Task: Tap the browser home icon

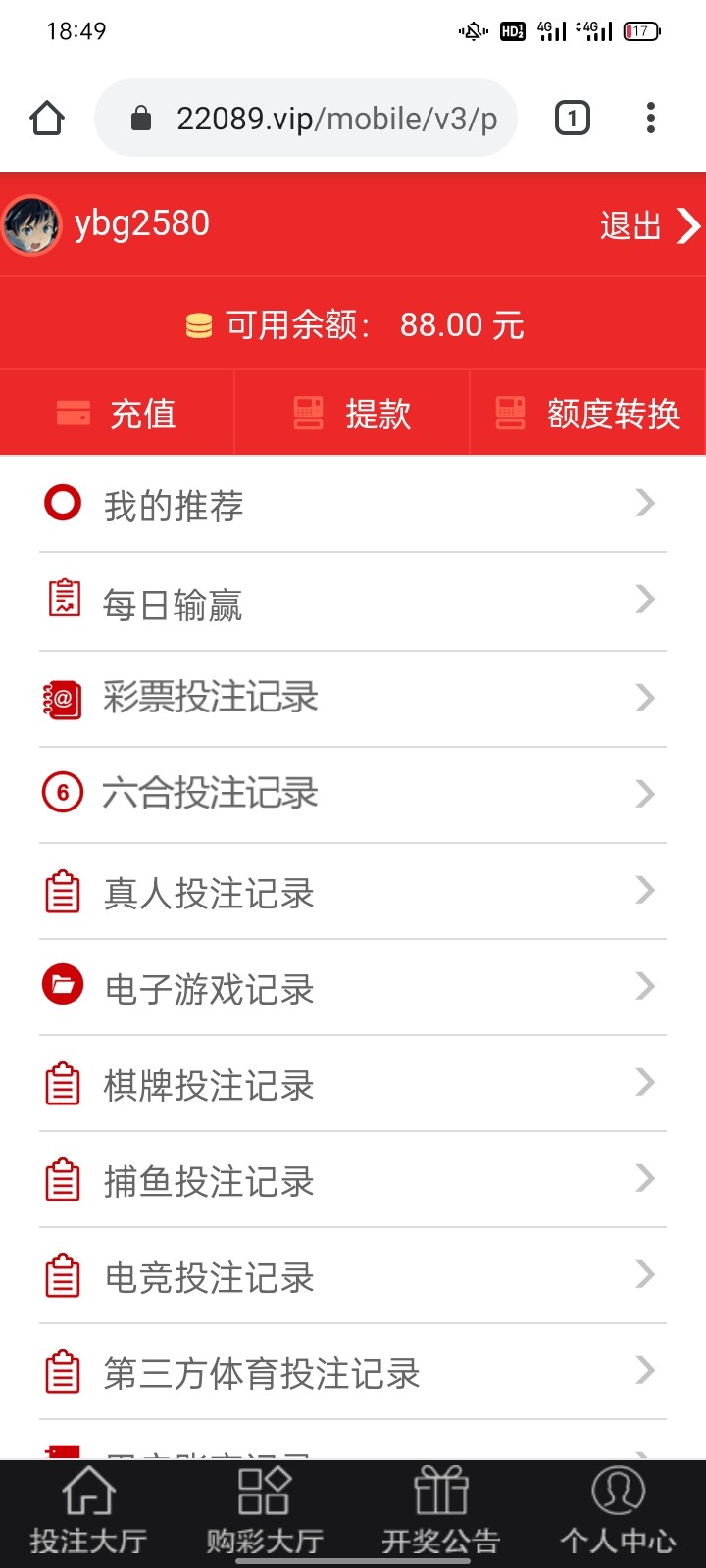Action: pyautogui.click(x=47, y=119)
